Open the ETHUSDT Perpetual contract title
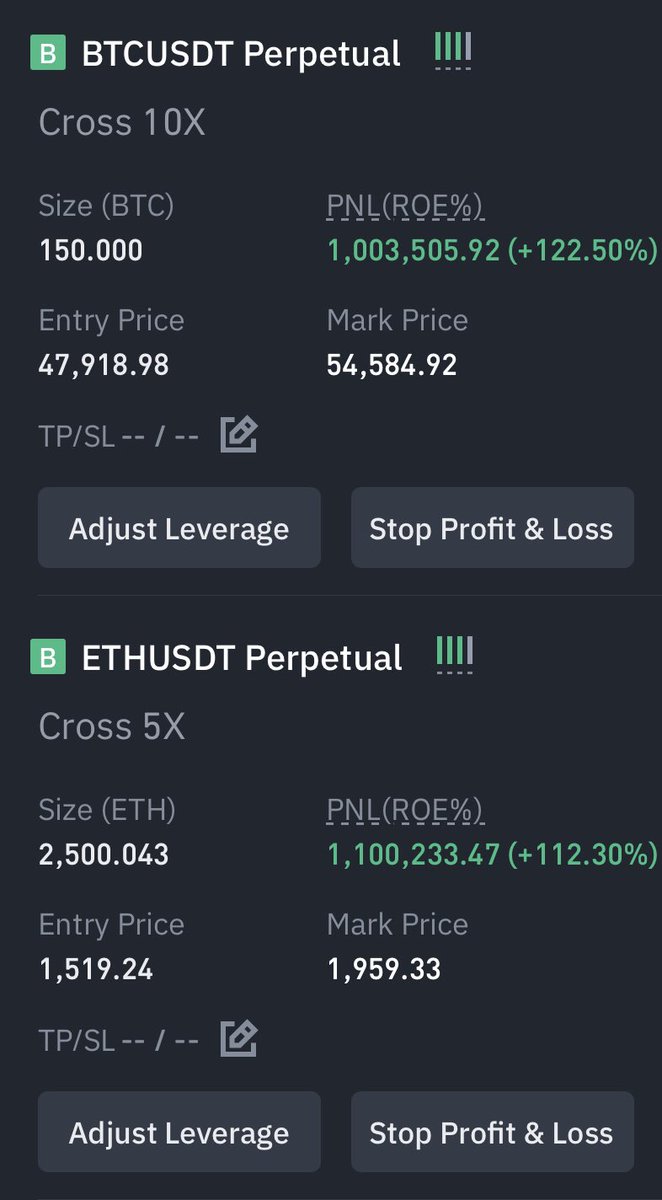This screenshot has width=662, height=1200. (242, 657)
